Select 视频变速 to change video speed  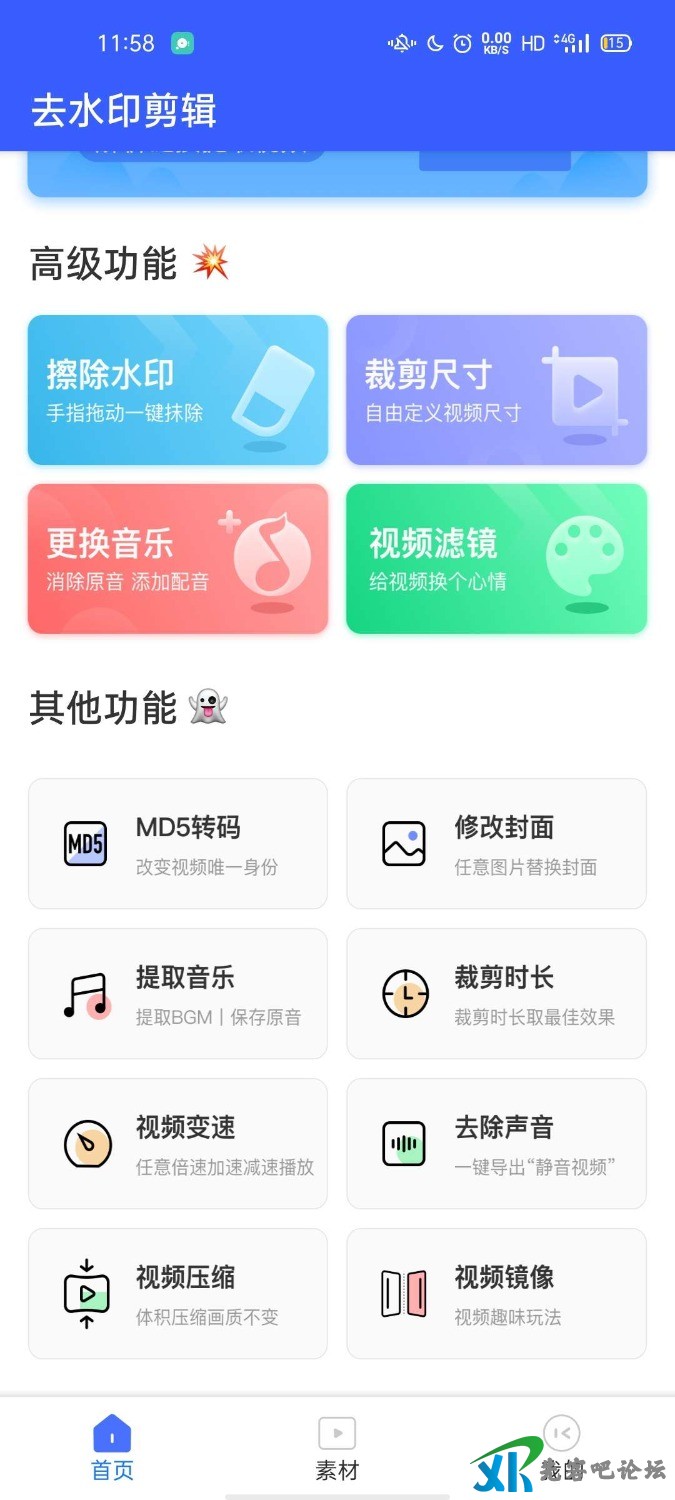(x=178, y=1143)
